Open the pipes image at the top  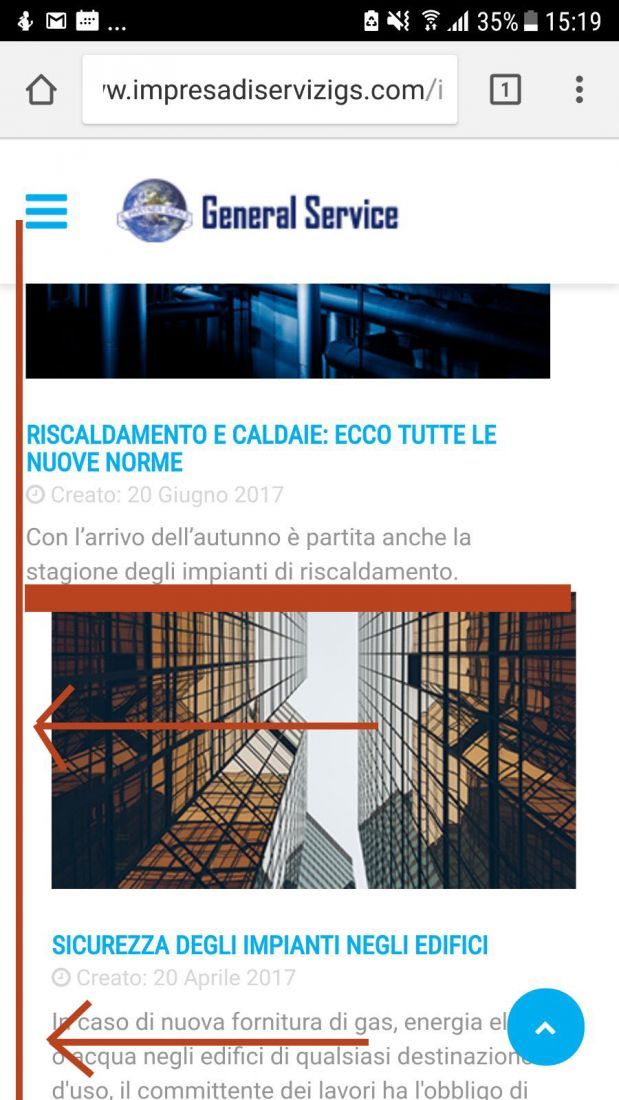[x=288, y=331]
